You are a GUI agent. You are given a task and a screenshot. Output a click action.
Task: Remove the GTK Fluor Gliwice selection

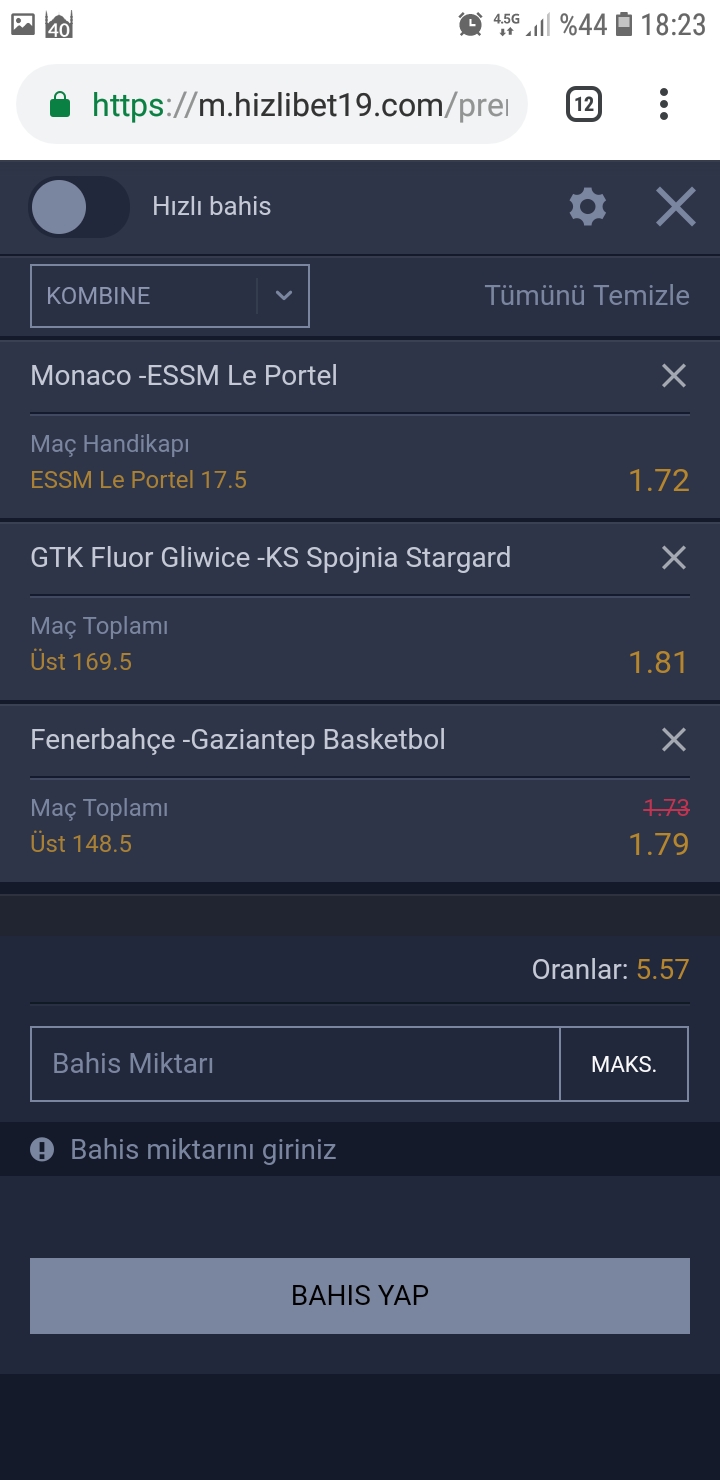click(674, 558)
